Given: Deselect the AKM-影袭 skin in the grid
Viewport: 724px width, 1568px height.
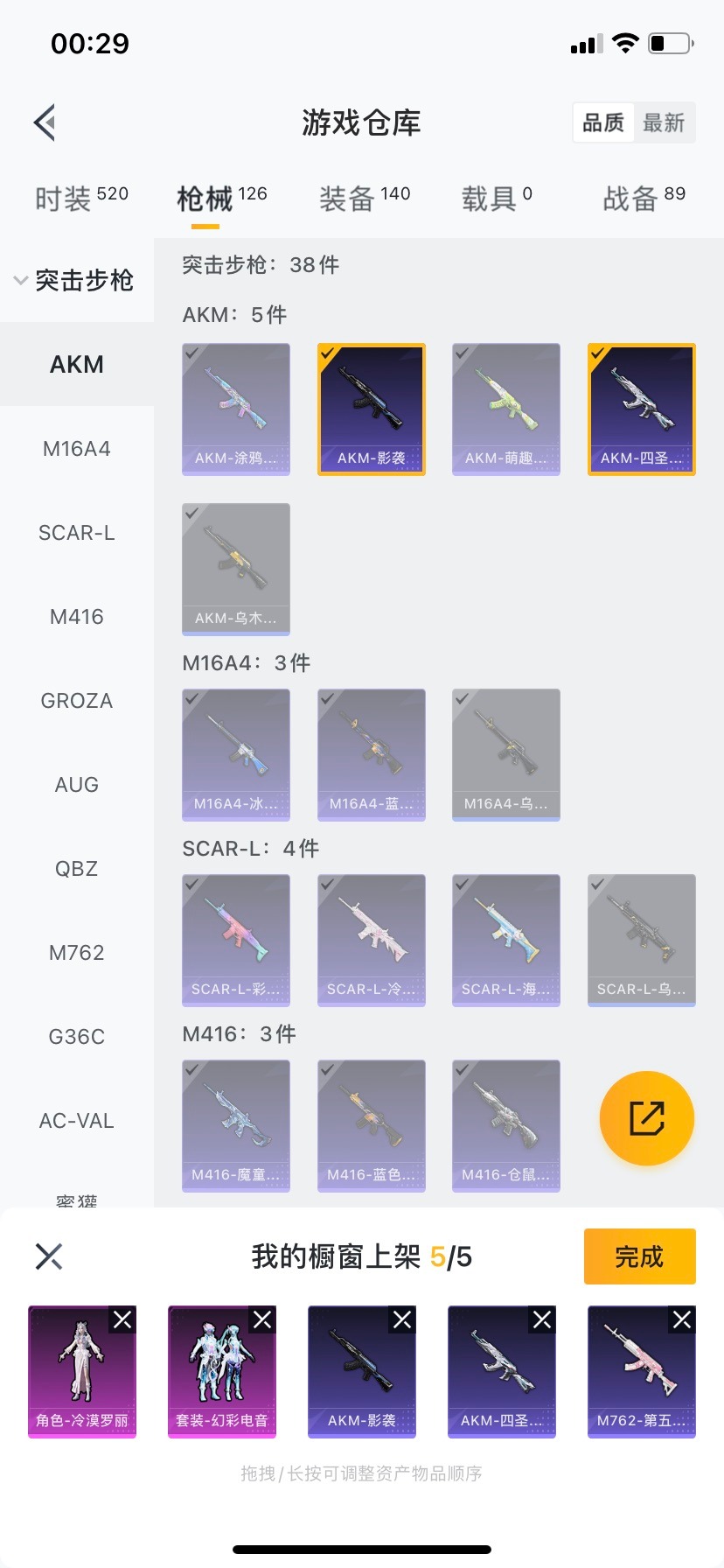Looking at the screenshot, I should (371, 409).
